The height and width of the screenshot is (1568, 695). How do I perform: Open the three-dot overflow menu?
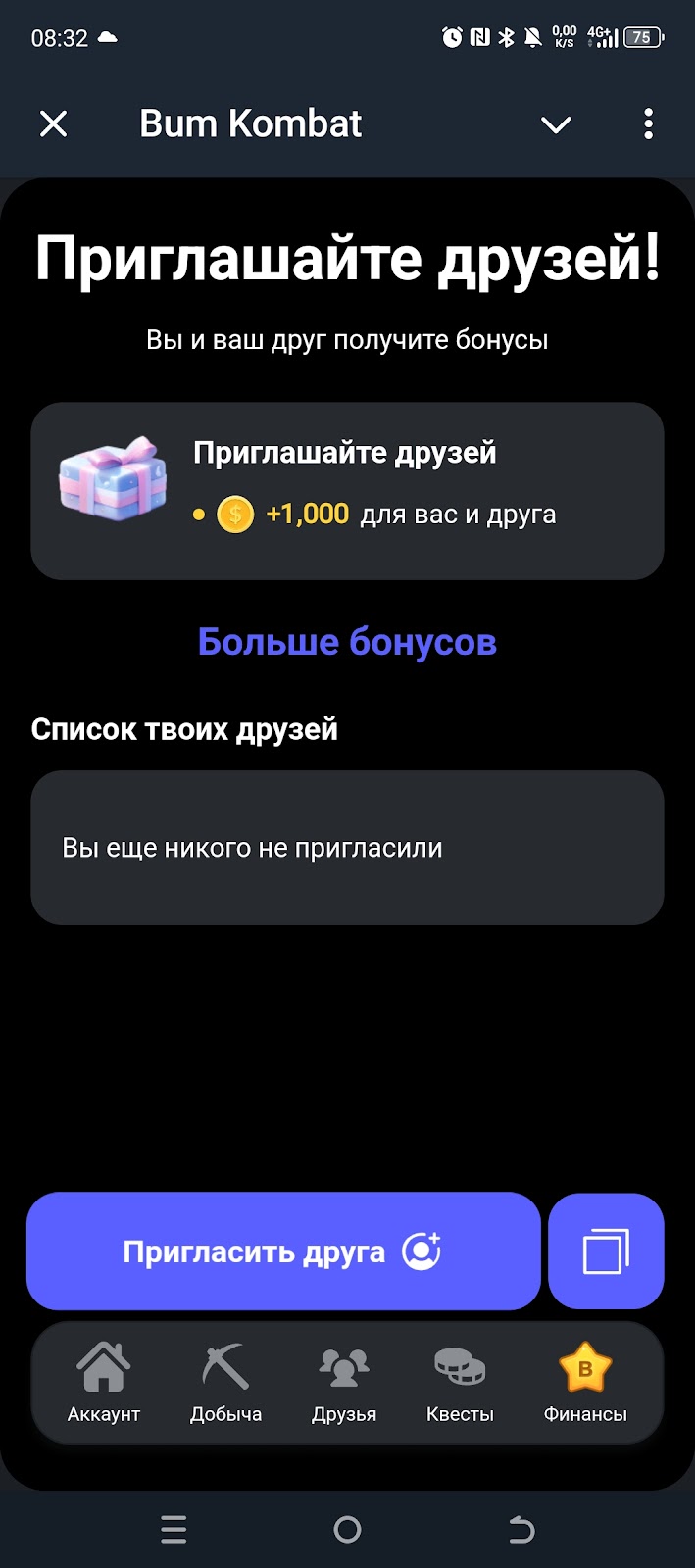(x=648, y=124)
